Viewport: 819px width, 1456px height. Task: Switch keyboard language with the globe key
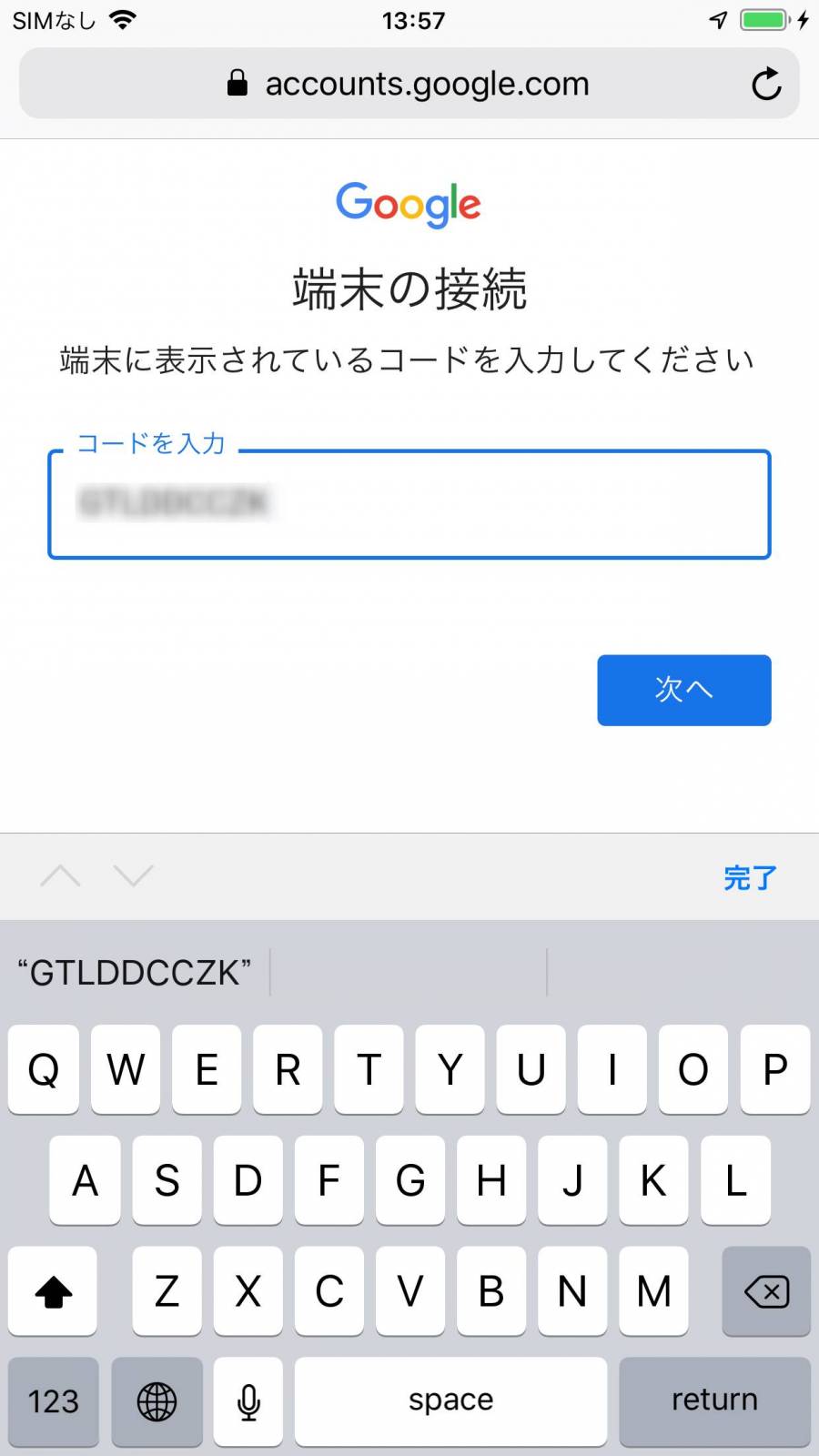click(157, 1400)
